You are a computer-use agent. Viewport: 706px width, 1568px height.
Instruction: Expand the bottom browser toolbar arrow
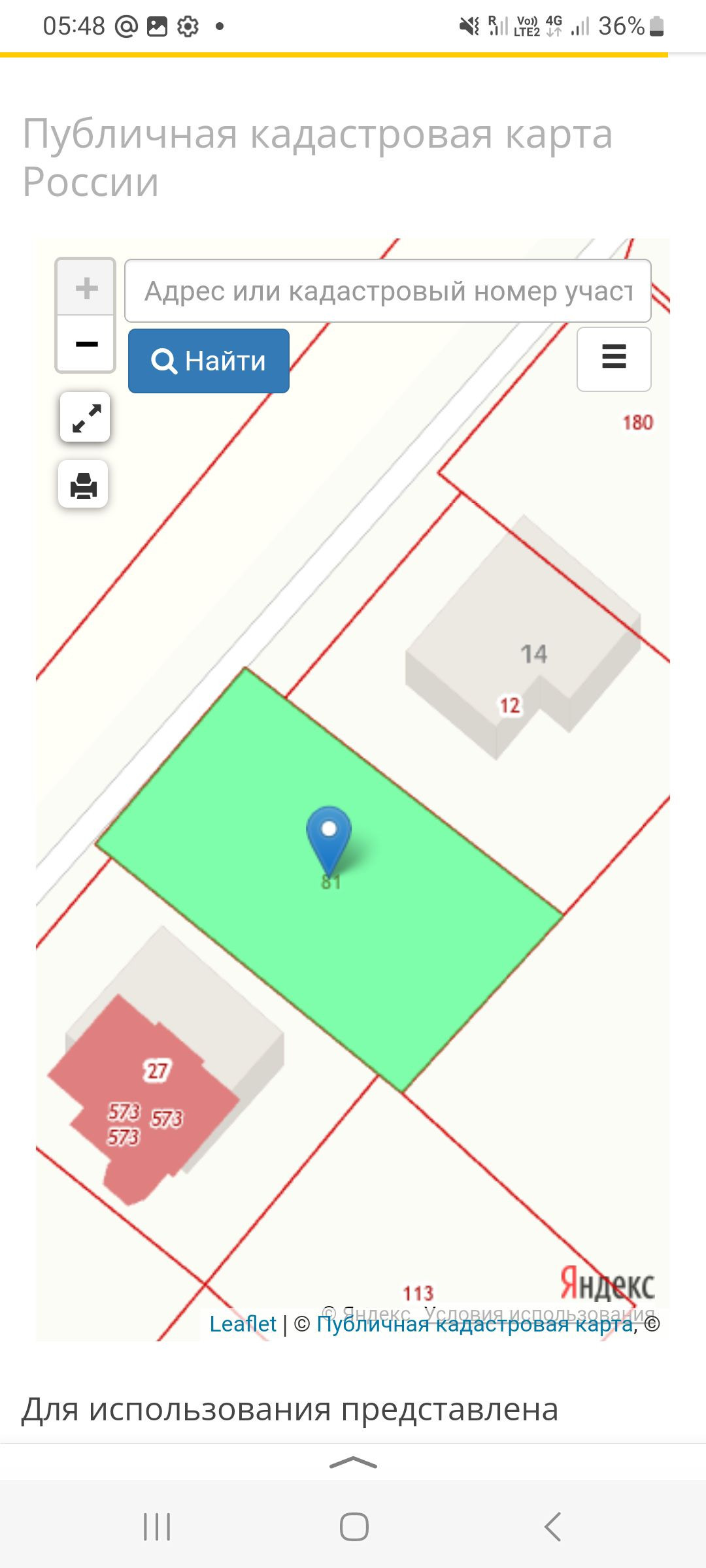[353, 1462]
